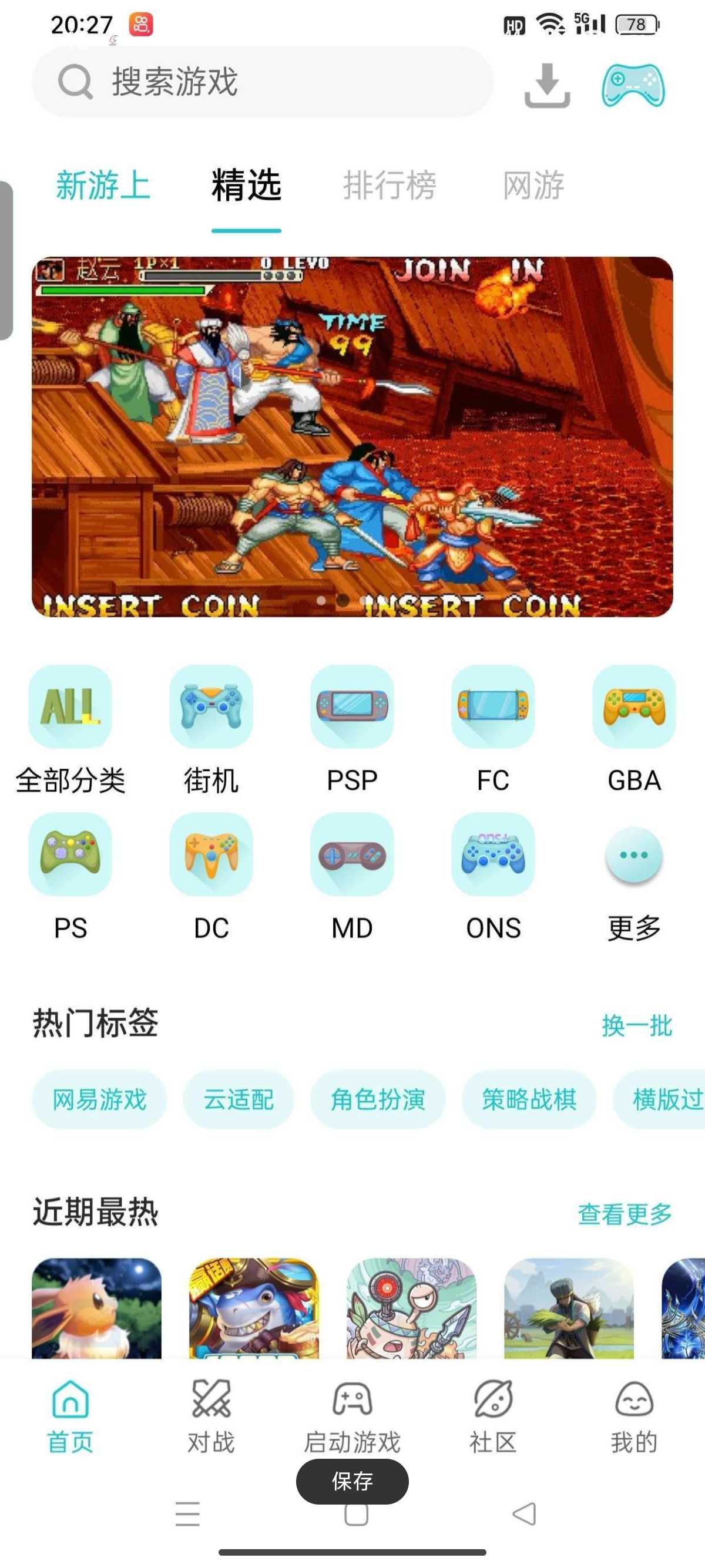The width and height of the screenshot is (705, 1568).
Task: Select the 网易游戏 tag chip
Action: [99, 1099]
